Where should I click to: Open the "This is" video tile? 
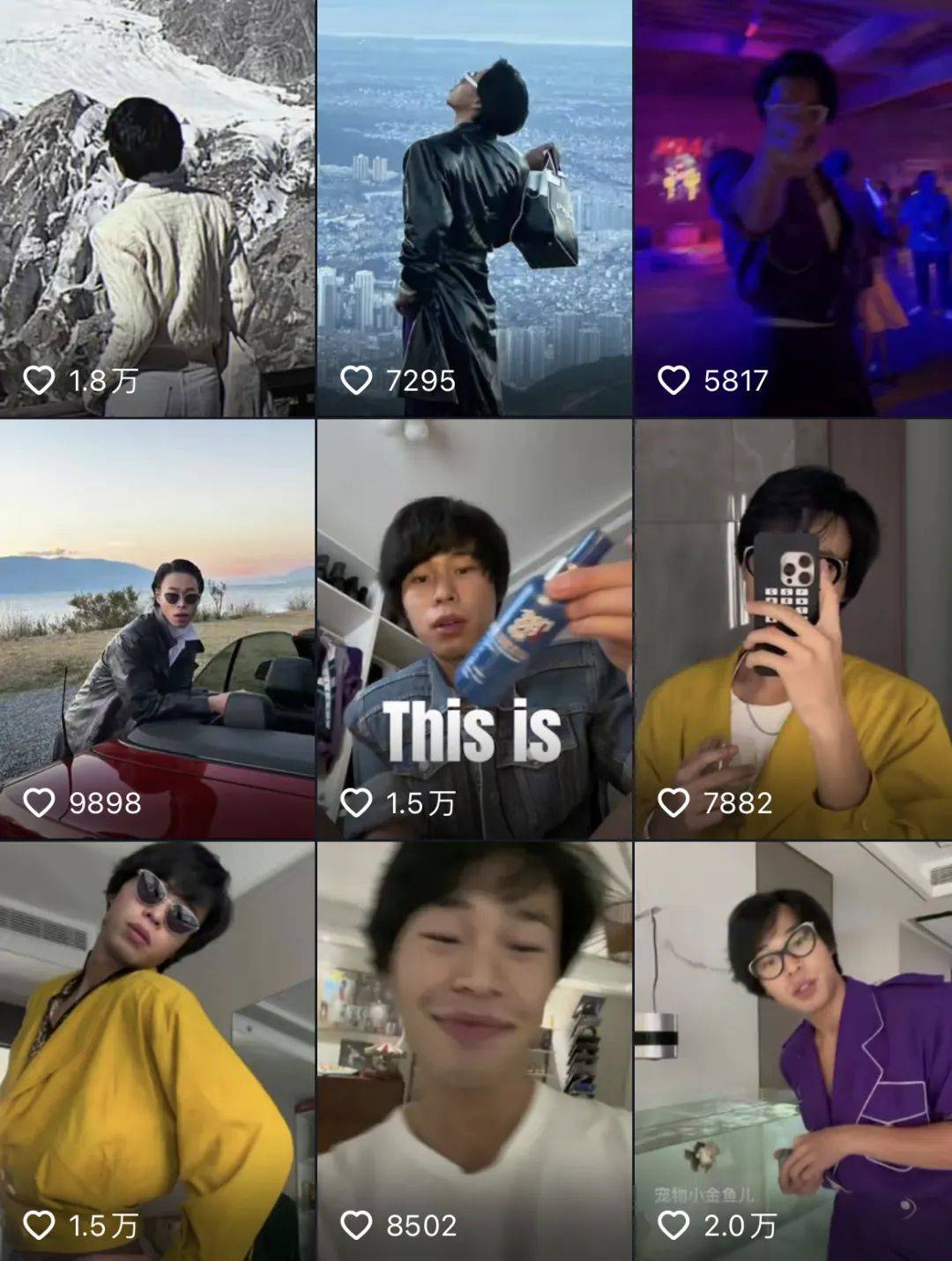(474, 629)
